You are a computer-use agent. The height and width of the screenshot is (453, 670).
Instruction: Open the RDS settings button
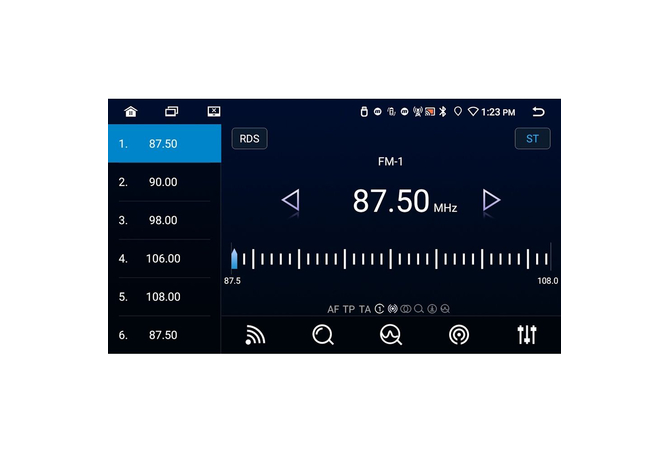pyautogui.click(x=249, y=139)
